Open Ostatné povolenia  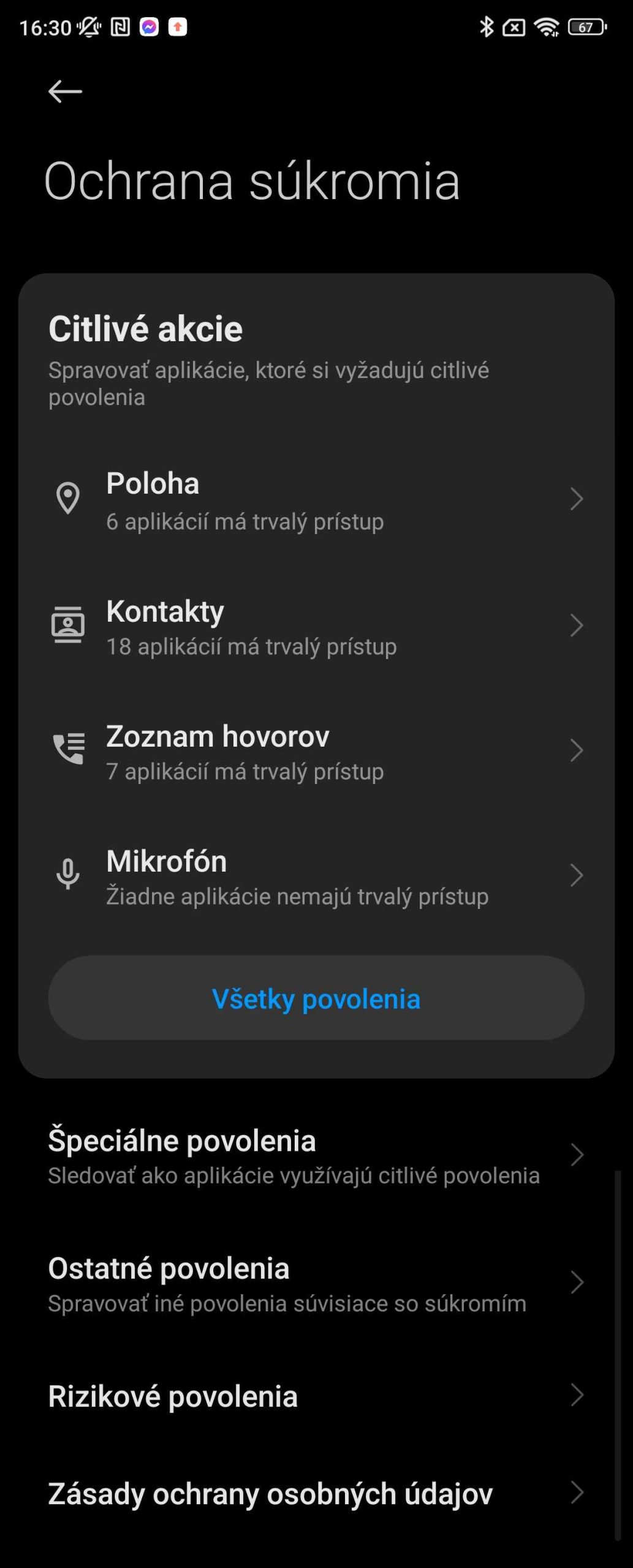[x=316, y=1283]
